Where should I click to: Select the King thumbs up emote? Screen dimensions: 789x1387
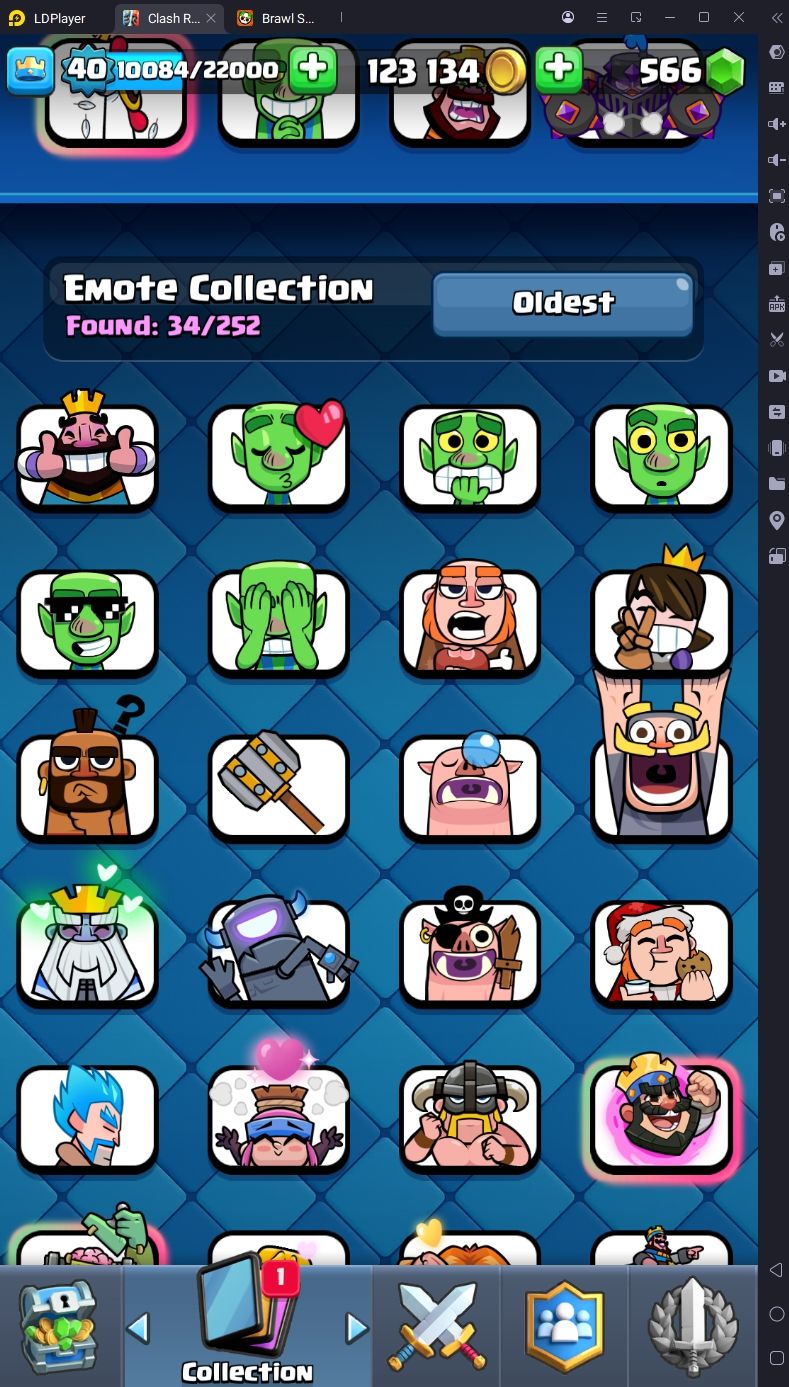(87, 453)
